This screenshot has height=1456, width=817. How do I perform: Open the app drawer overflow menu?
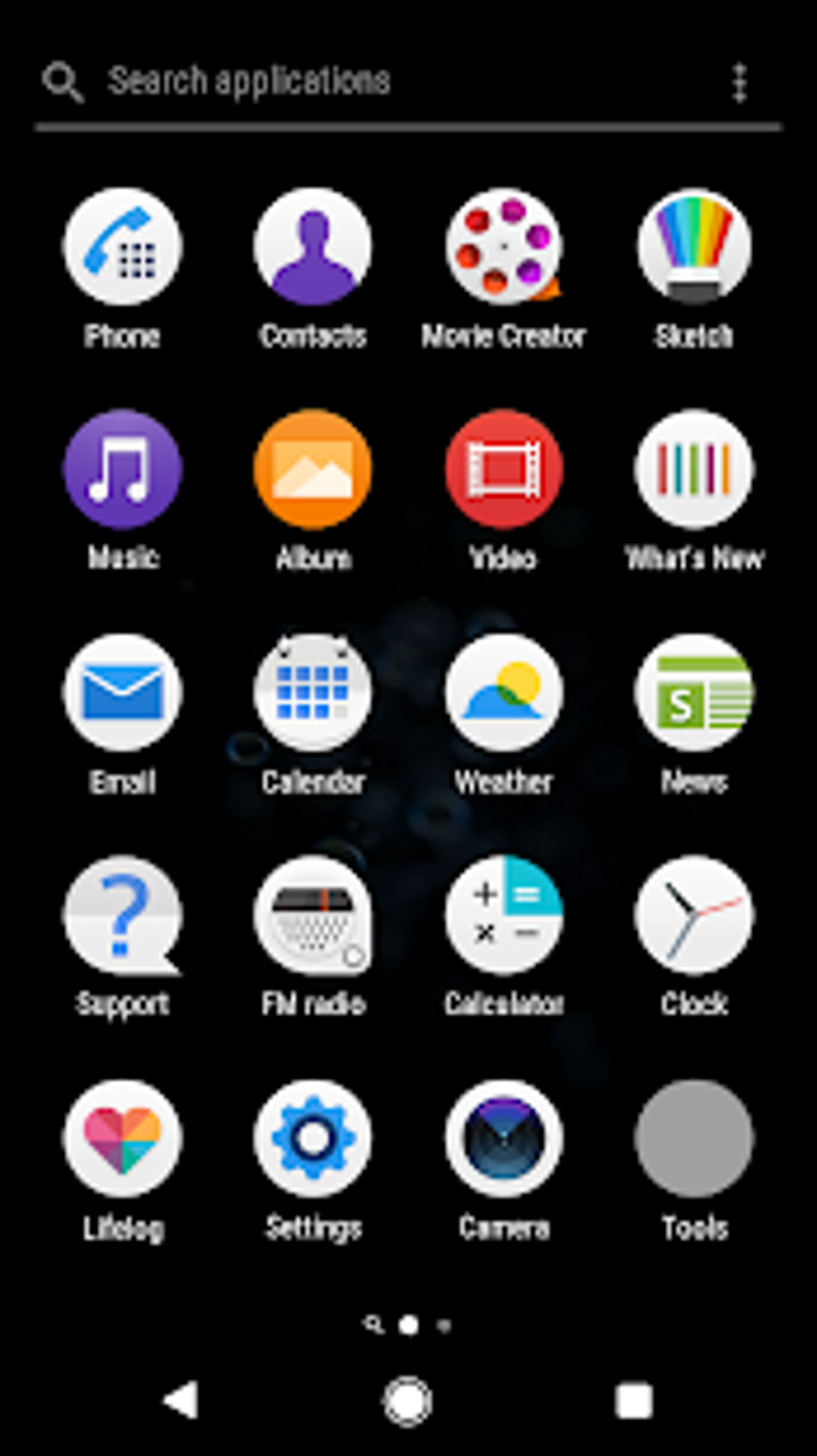pos(739,83)
